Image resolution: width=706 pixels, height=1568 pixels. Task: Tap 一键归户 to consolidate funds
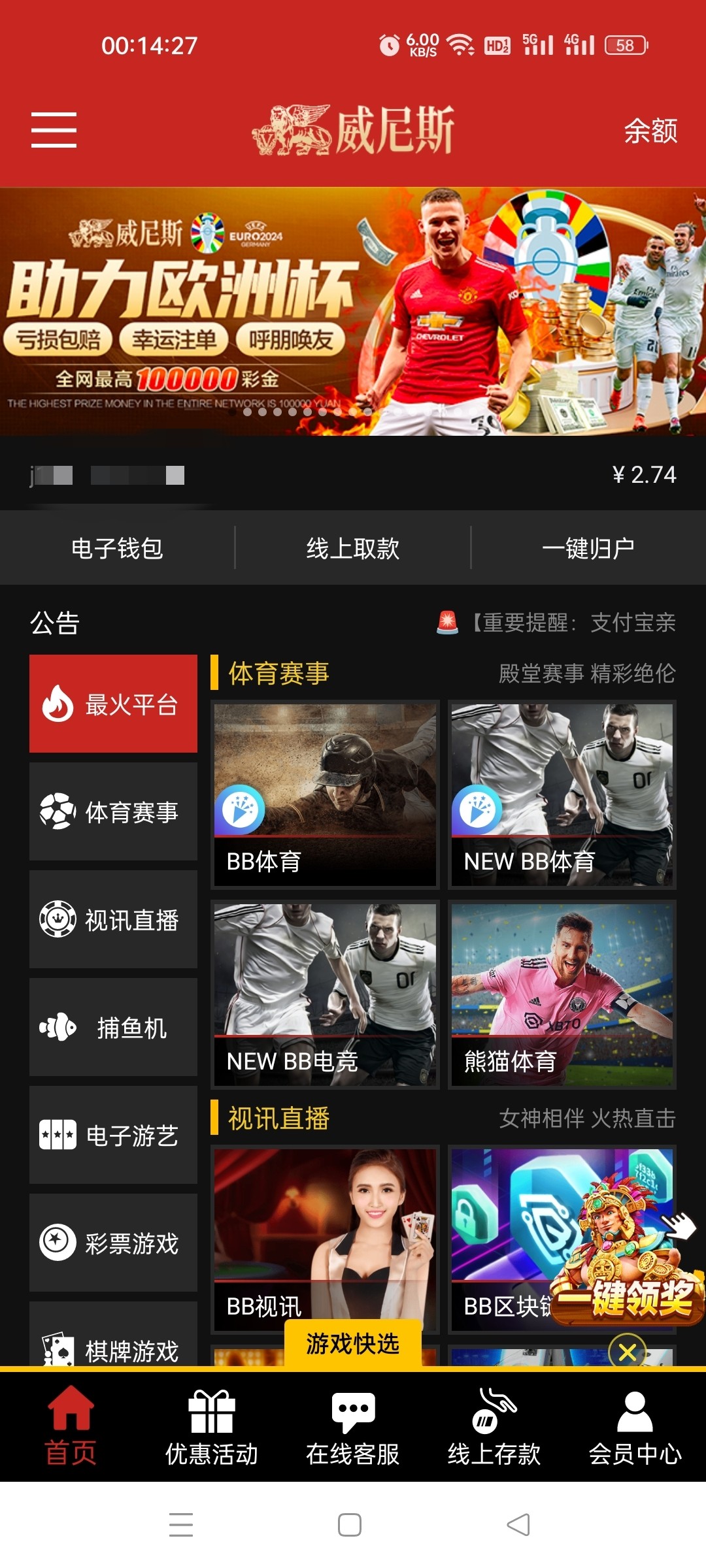click(588, 548)
